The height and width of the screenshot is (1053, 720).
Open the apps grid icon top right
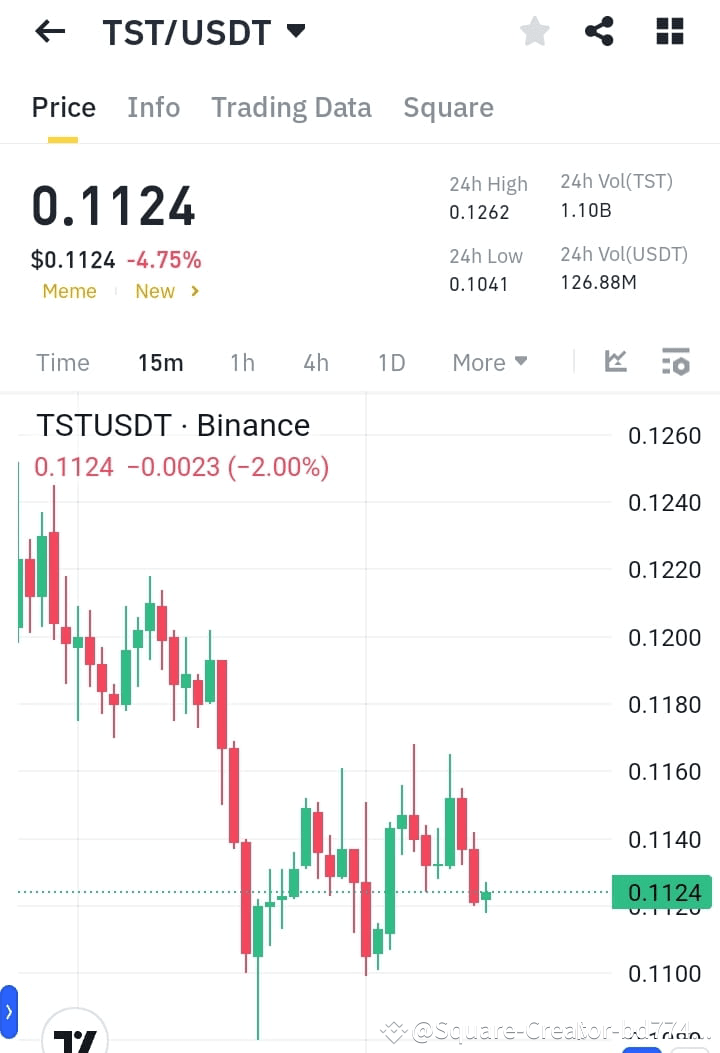[668, 31]
